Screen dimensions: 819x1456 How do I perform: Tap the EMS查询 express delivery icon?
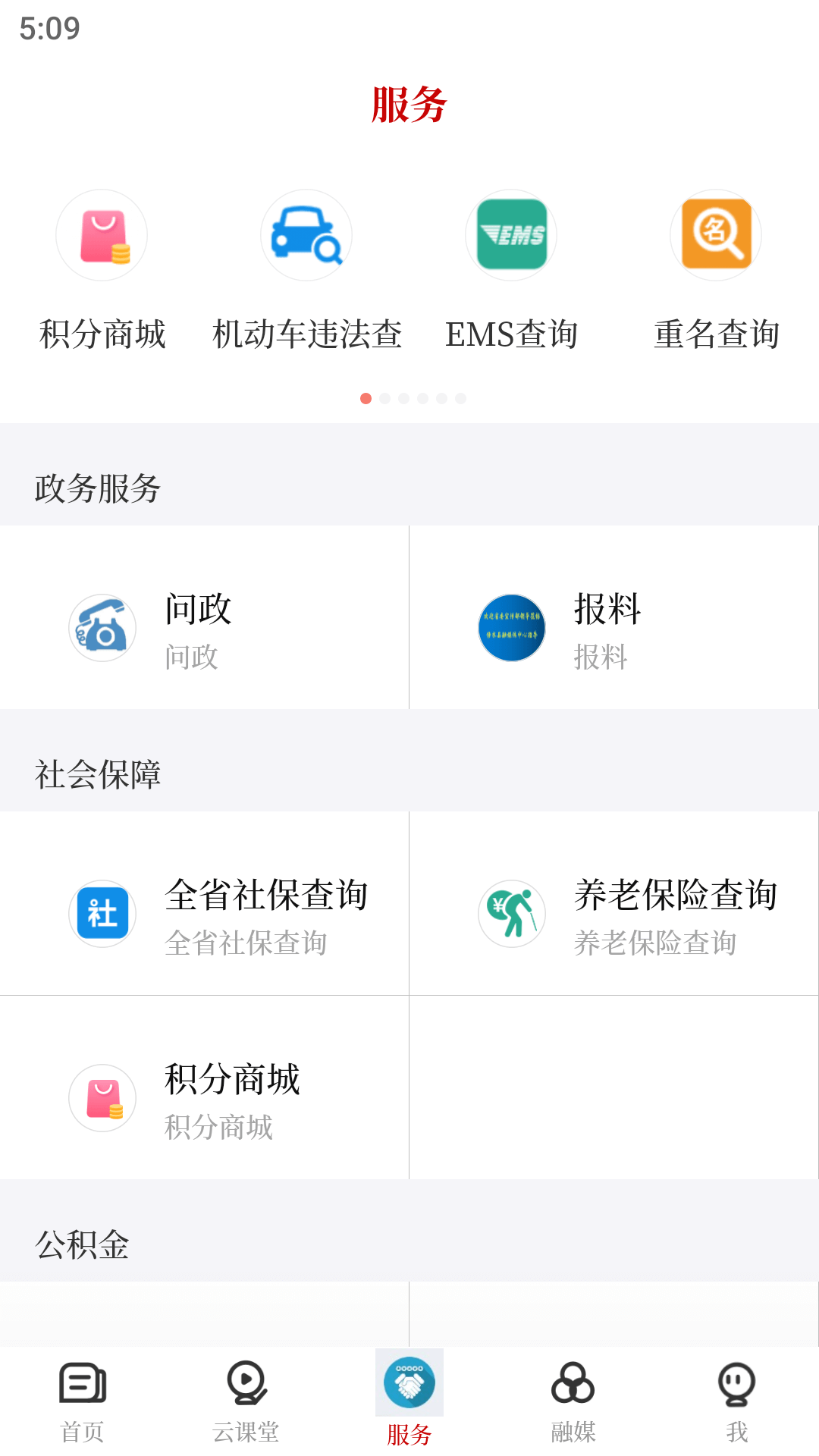510,235
